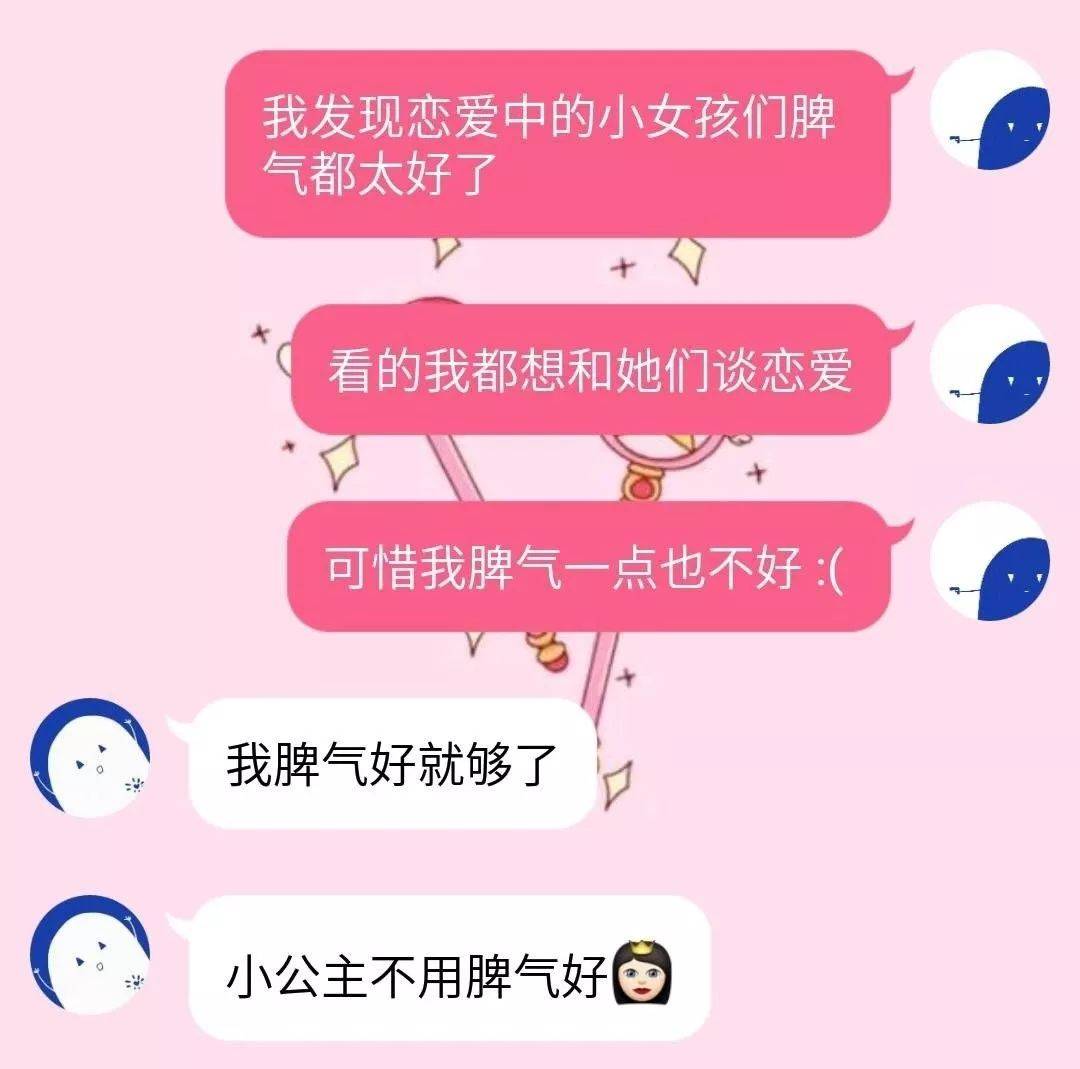Open avatar beside '小公主不用脾气好' message
Viewport: 1080px width, 1069px height.
coord(90,955)
